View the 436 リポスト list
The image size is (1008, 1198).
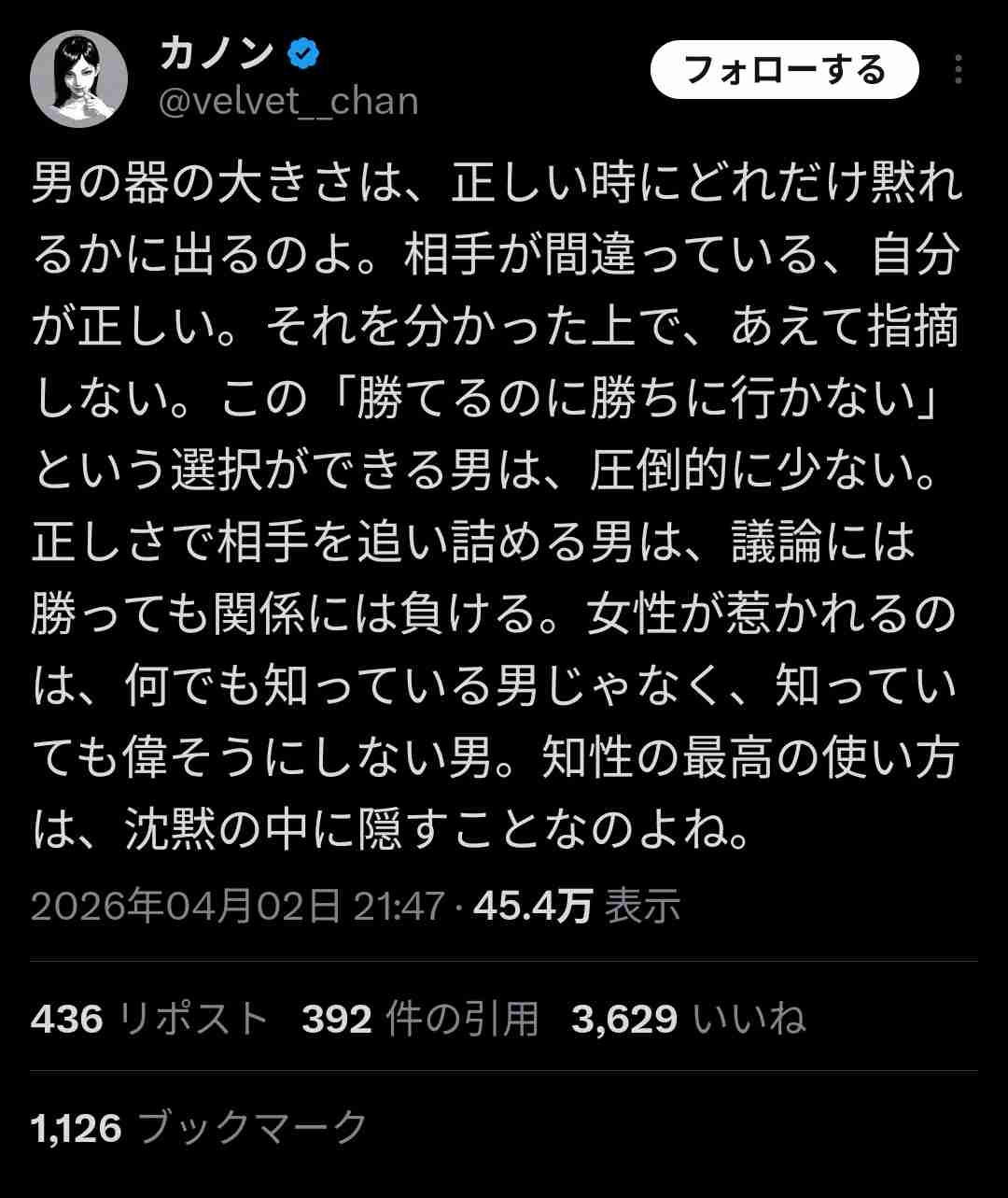coord(149,1018)
